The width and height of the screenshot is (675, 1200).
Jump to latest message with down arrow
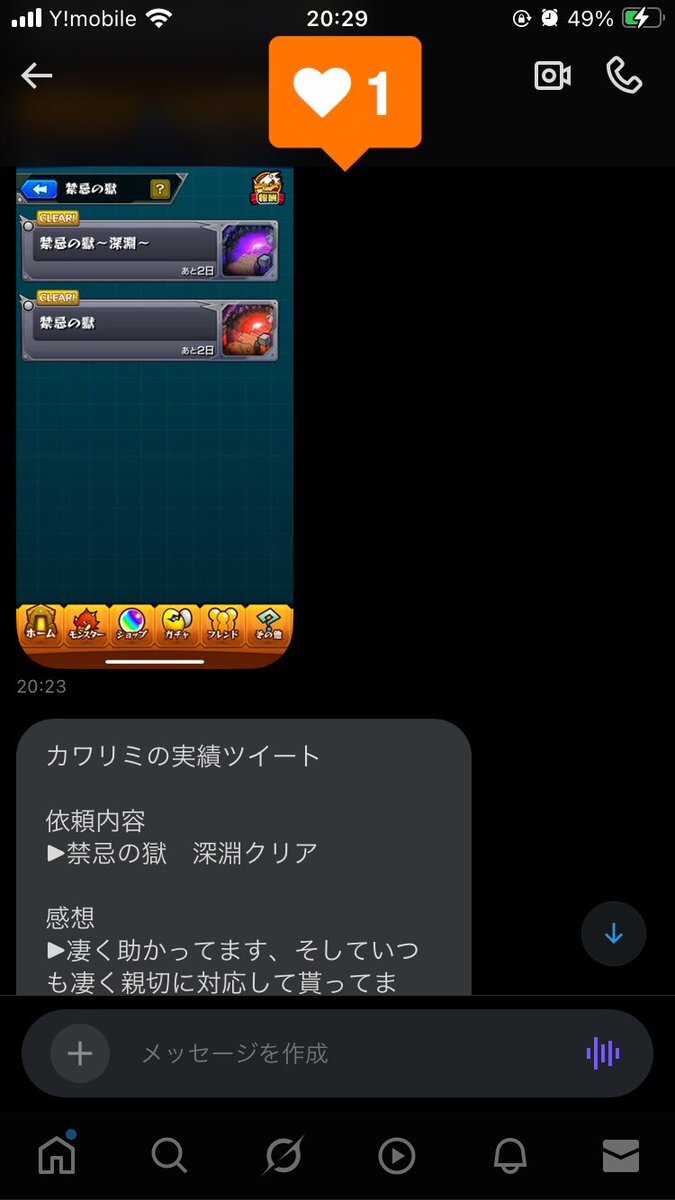[613, 934]
